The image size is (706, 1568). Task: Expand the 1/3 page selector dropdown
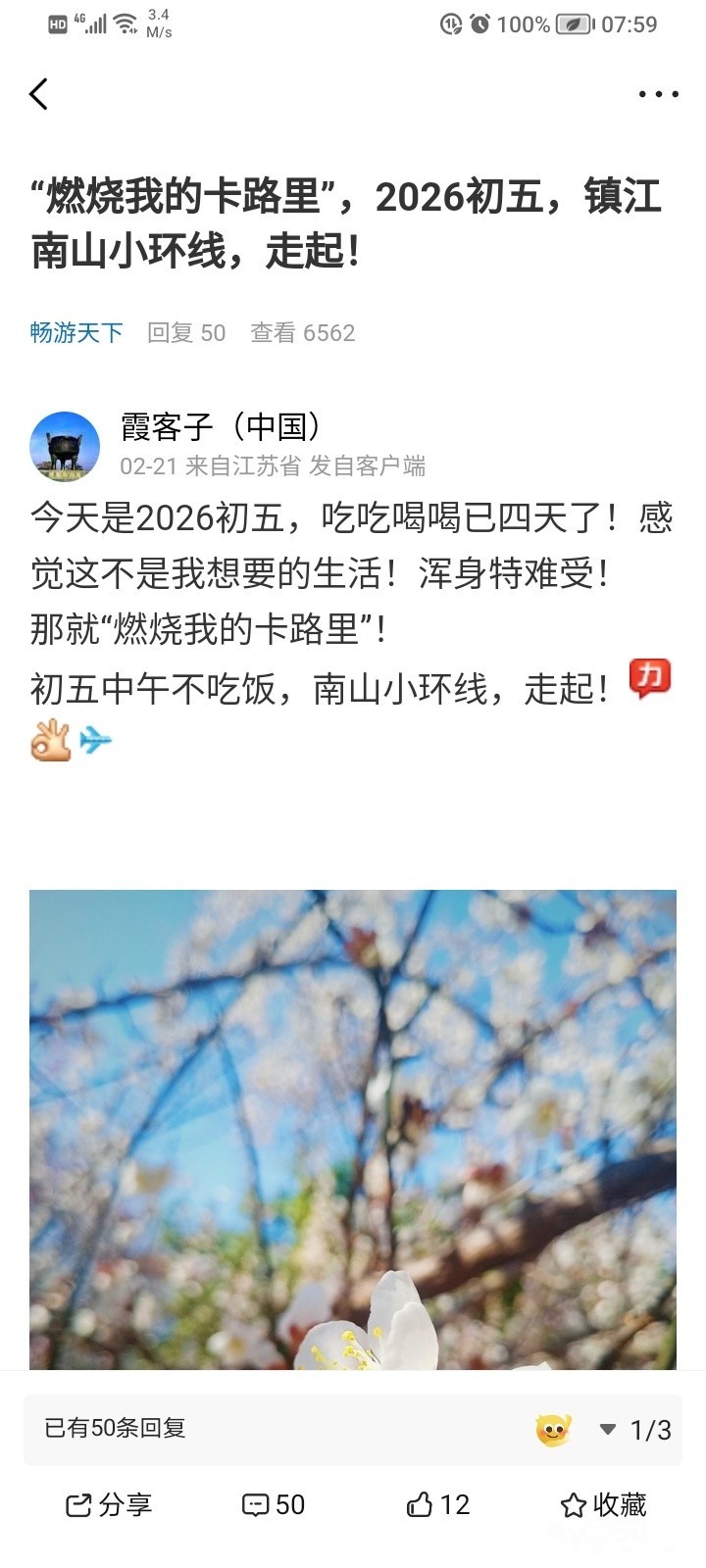(635, 1430)
